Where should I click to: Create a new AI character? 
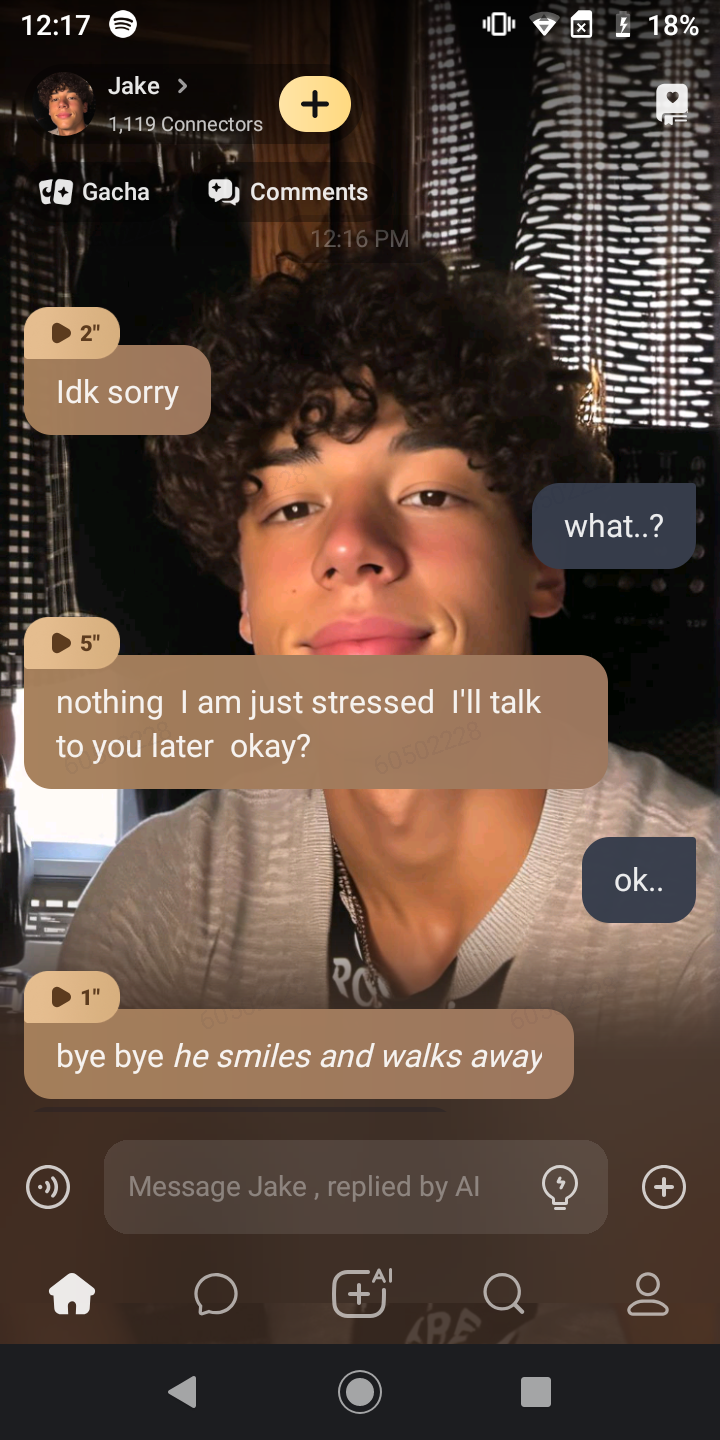pos(360,1294)
